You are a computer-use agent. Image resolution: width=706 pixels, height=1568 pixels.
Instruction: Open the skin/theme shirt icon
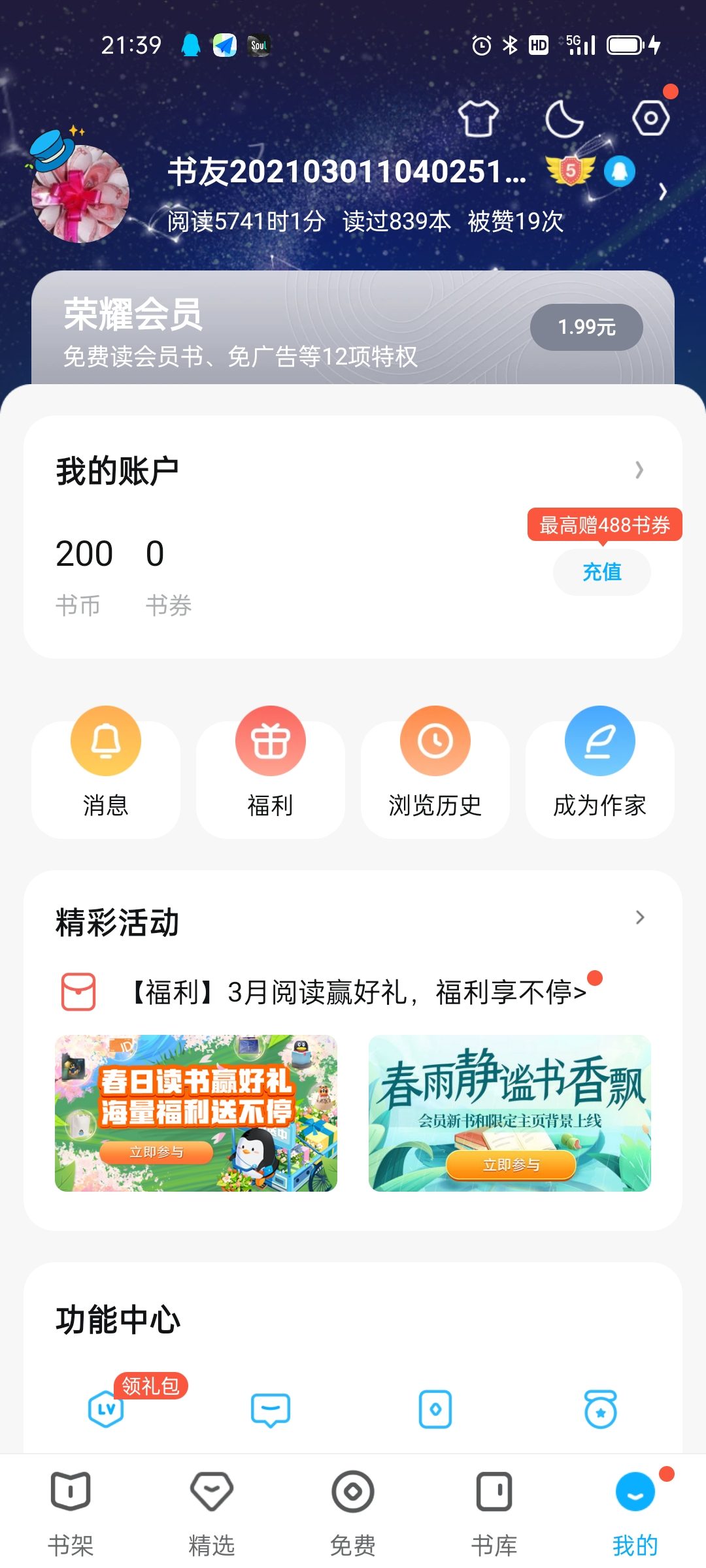click(x=478, y=118)
